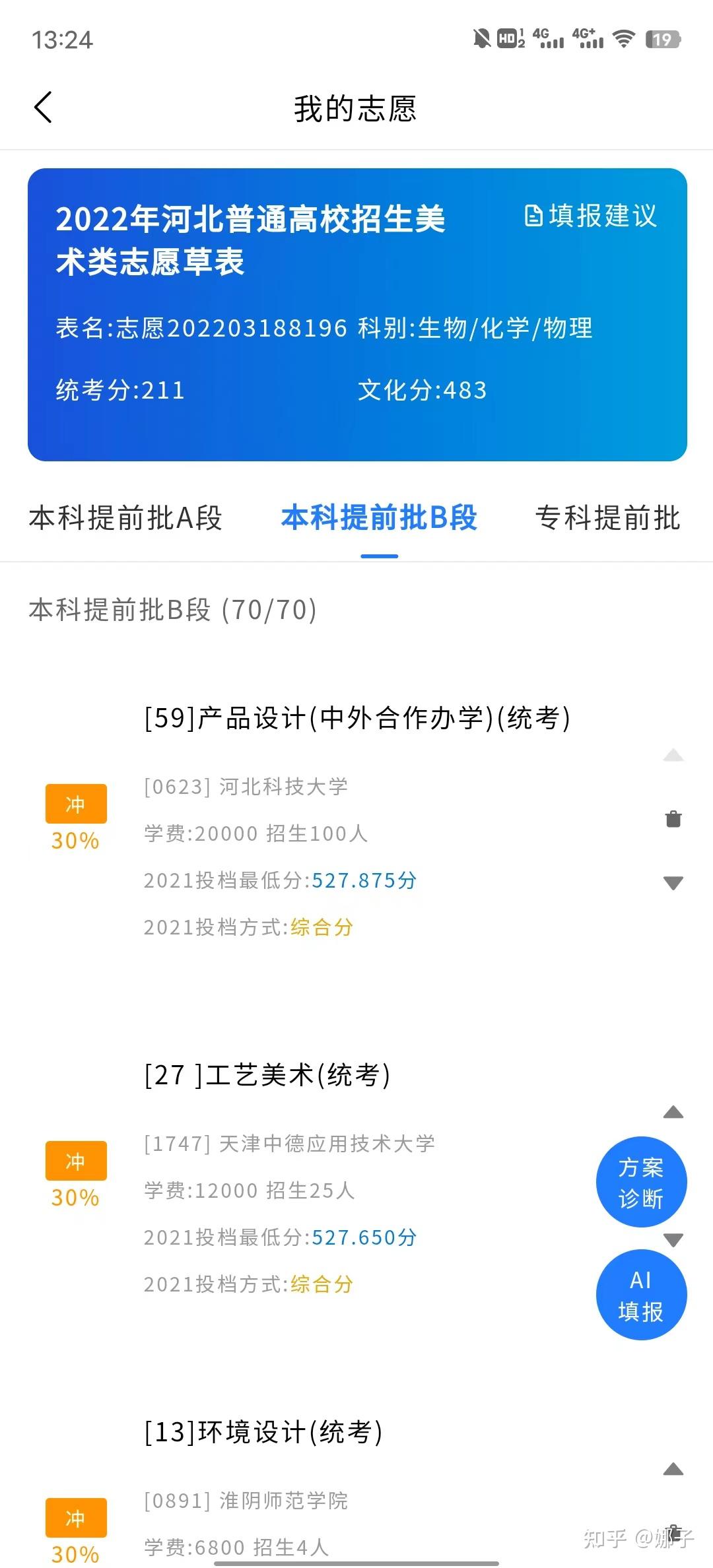Switch to 专科提前批 tab

(x=607, y=518)
